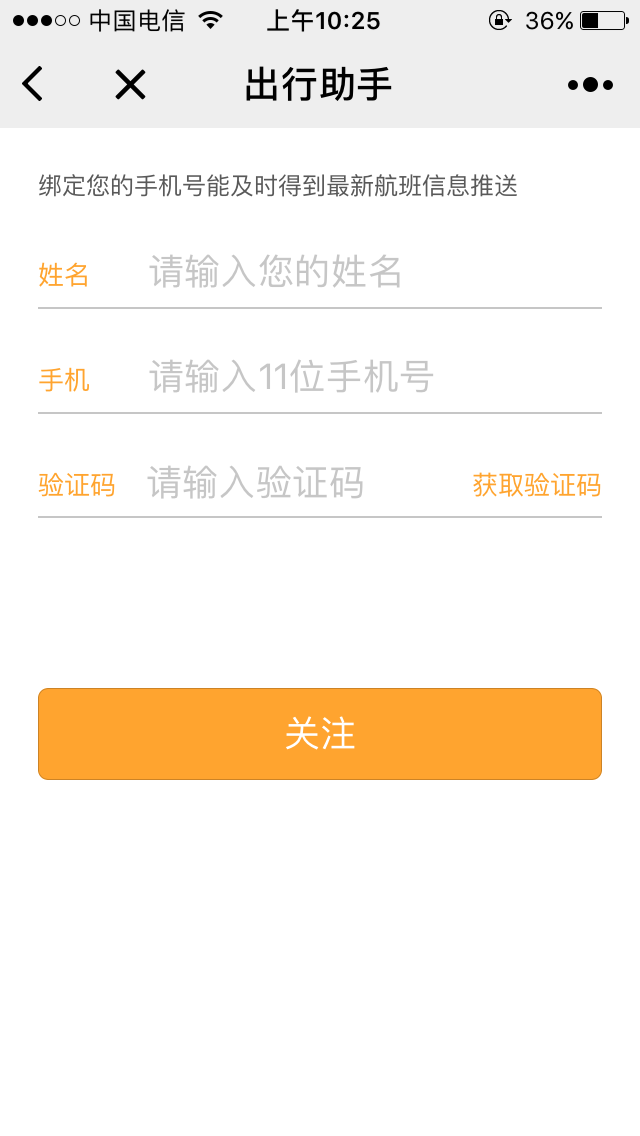Request a code via 获取验证码
Screen dimensions: 640x1136
tap(536, 485)
